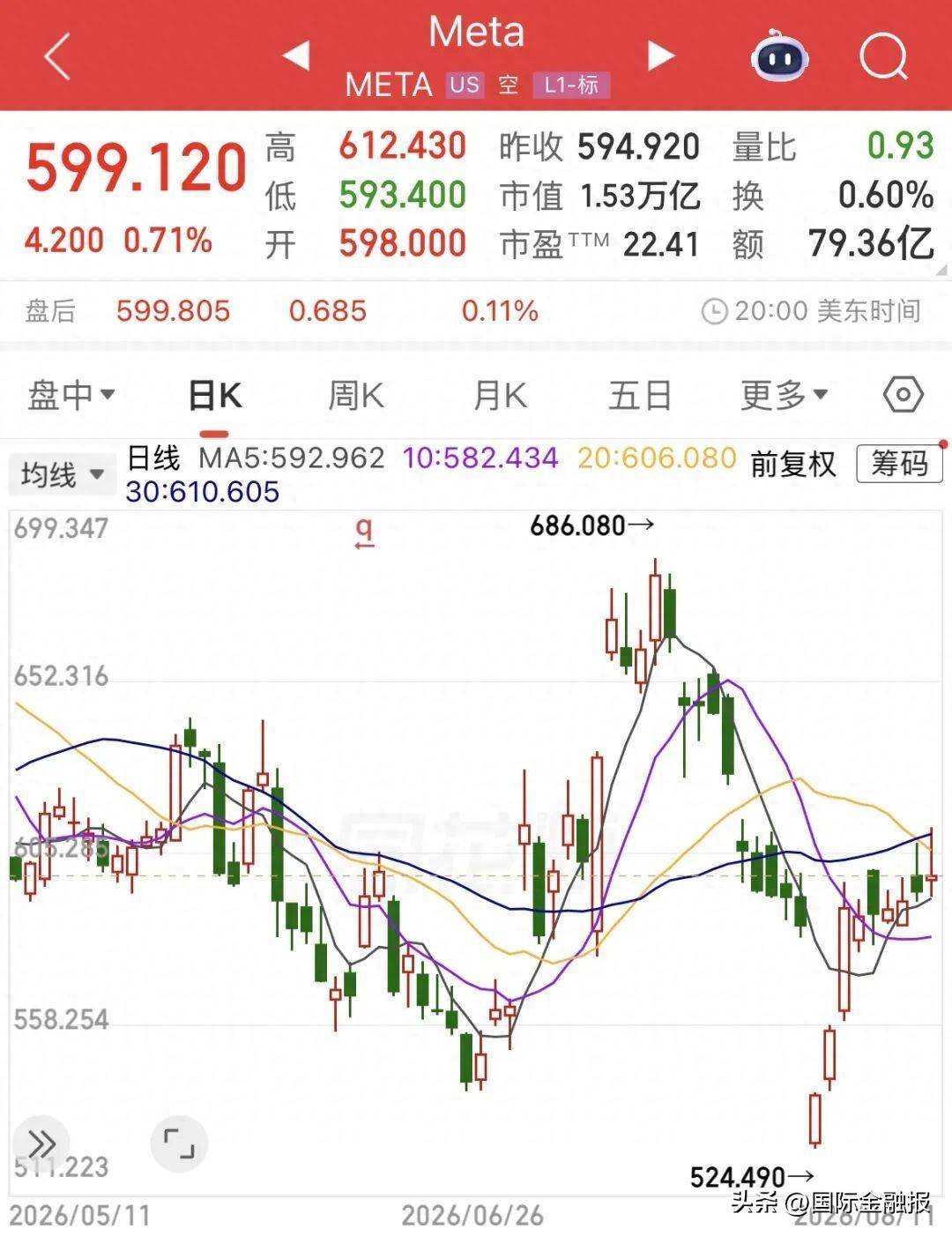The width and height of the screenshot is (952, 1236).
Task: Open the 均线 indicator dropdown
Action: pos(62,475)
